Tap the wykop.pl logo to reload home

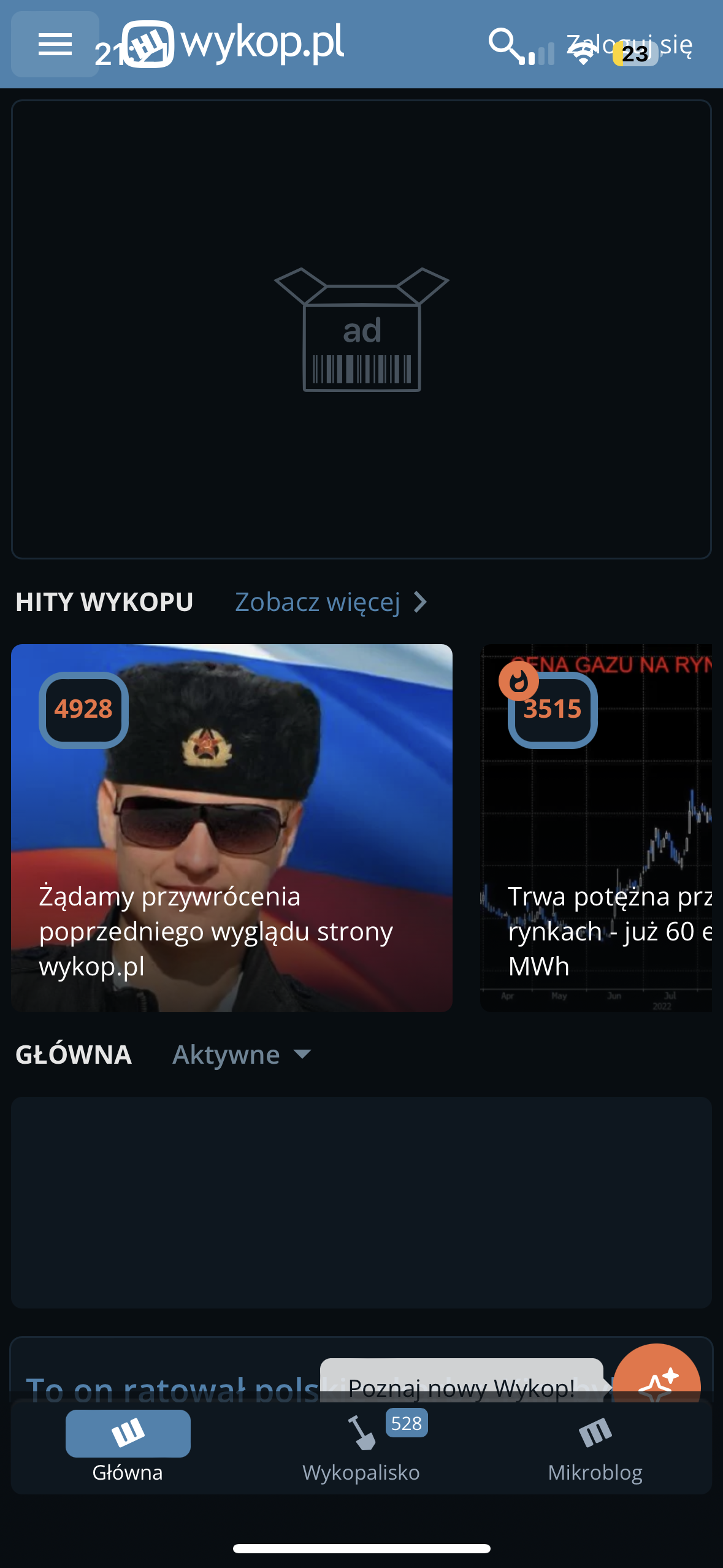[x=233, y=44]
